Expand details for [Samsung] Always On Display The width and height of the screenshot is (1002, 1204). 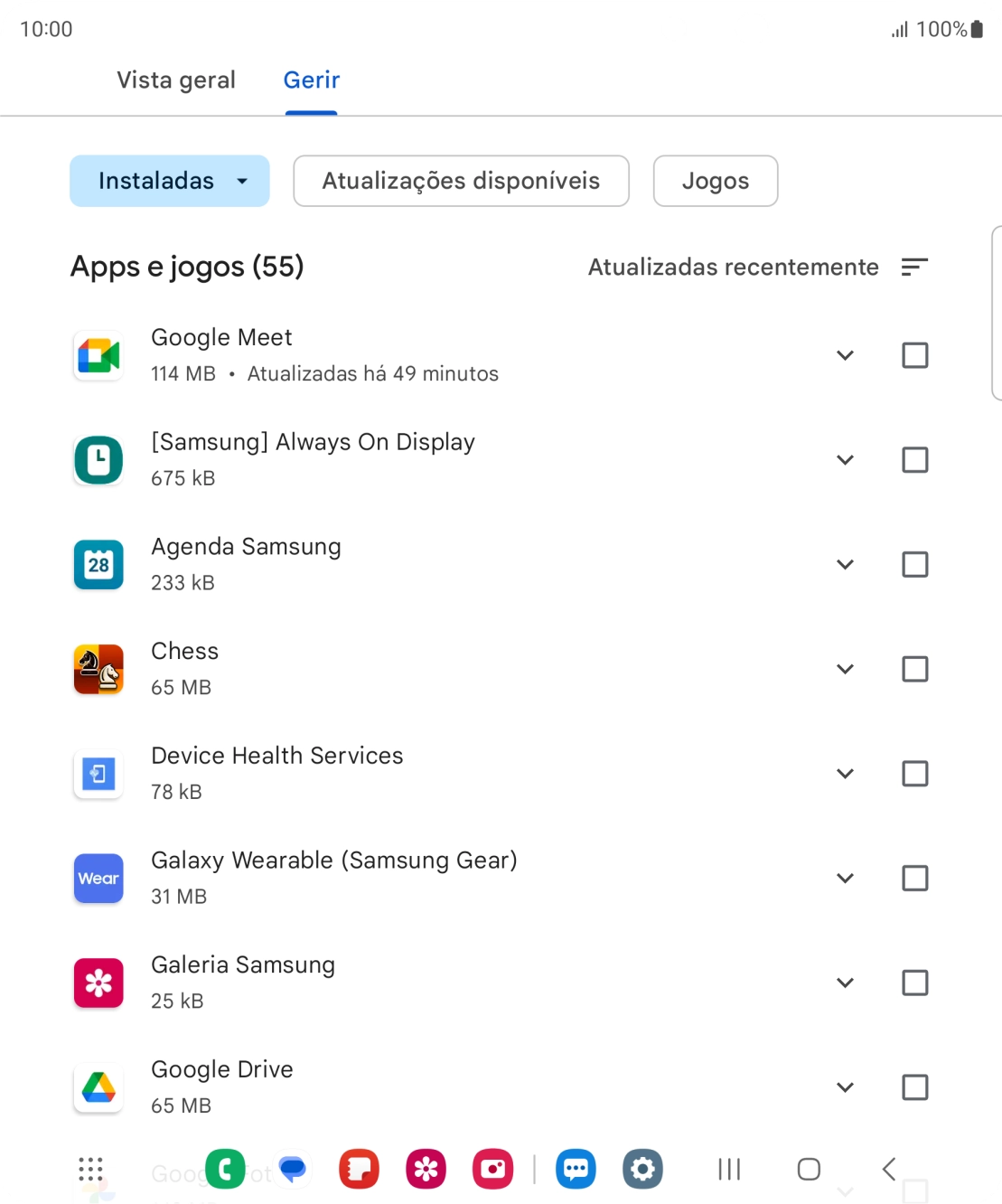pos(846,459)
